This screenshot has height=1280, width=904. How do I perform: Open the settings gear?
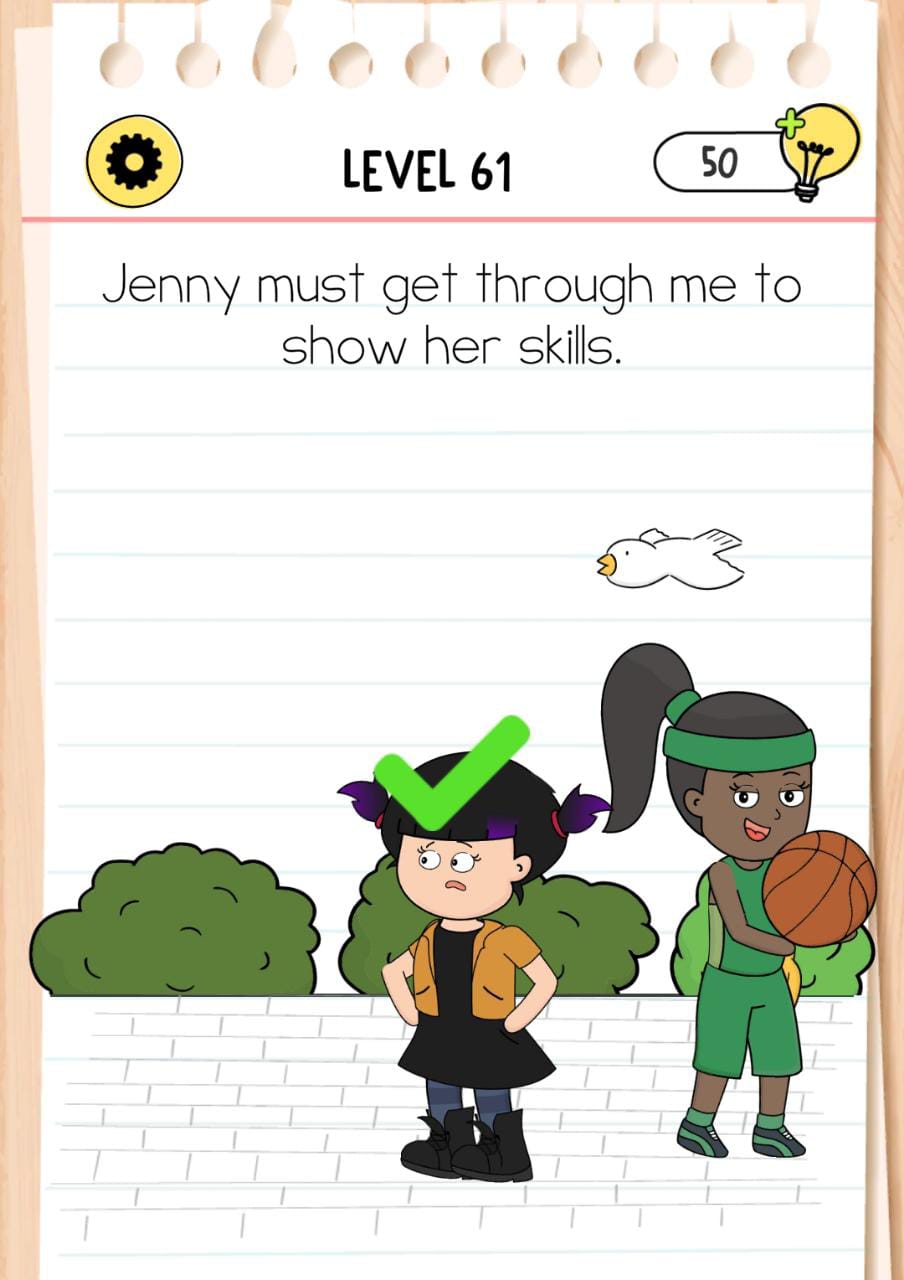[x=134, y=161]
